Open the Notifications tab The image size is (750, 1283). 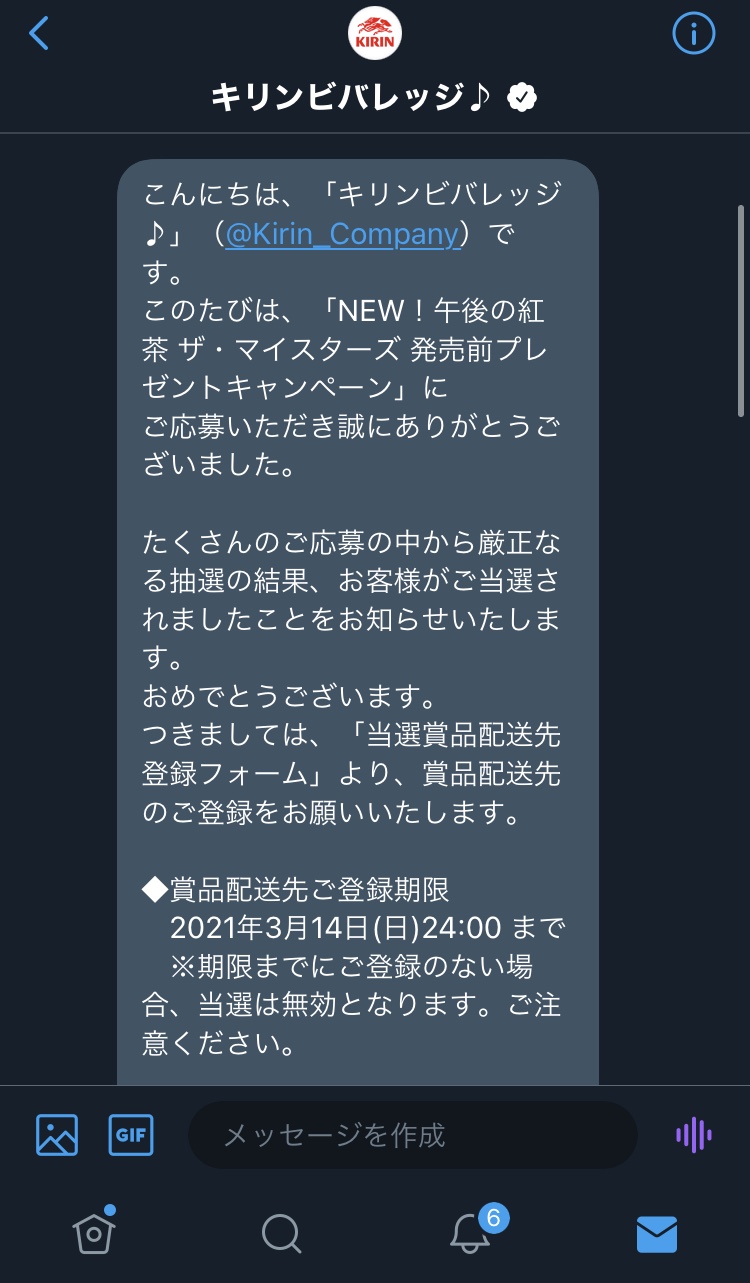(470, 1233)
